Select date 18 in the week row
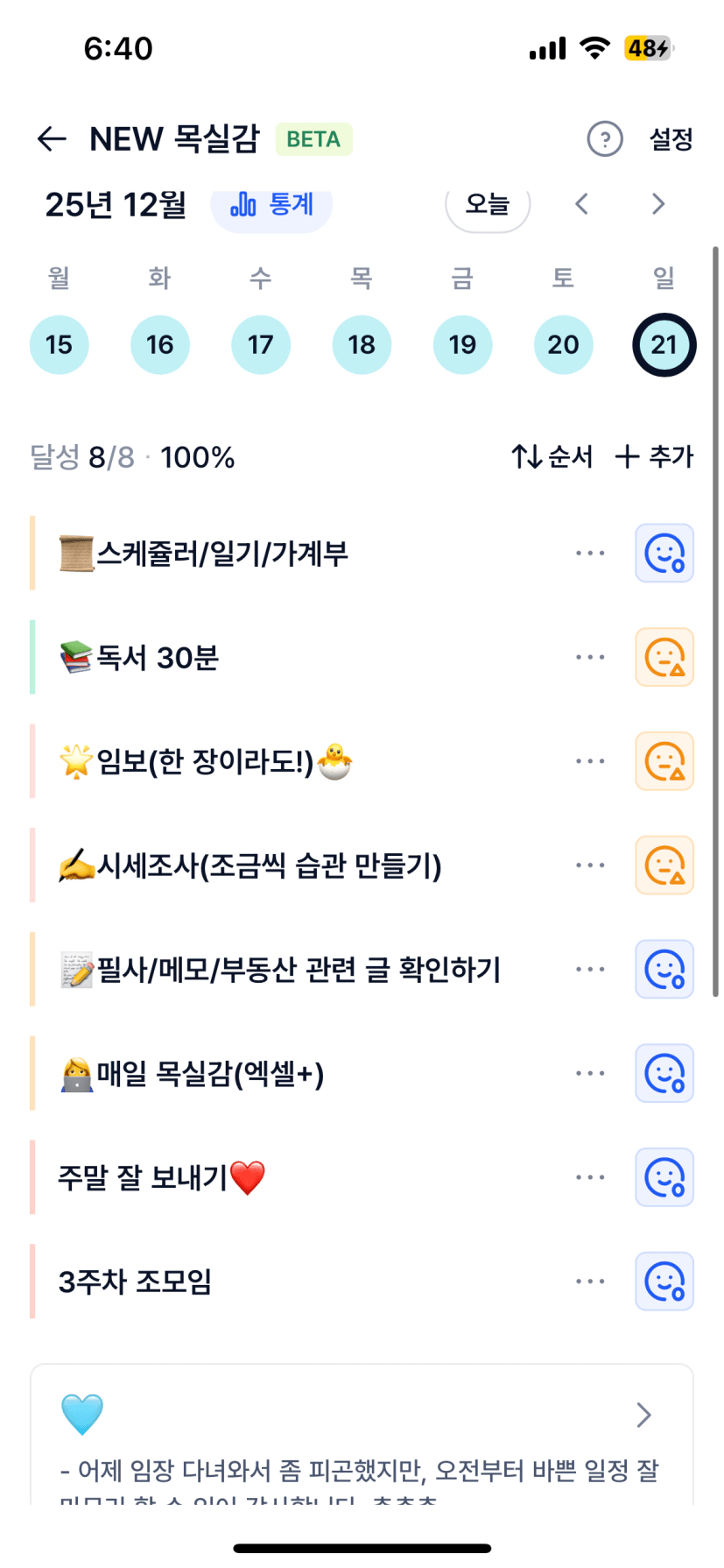This screenshot has width=724, height=1568. 362,344
